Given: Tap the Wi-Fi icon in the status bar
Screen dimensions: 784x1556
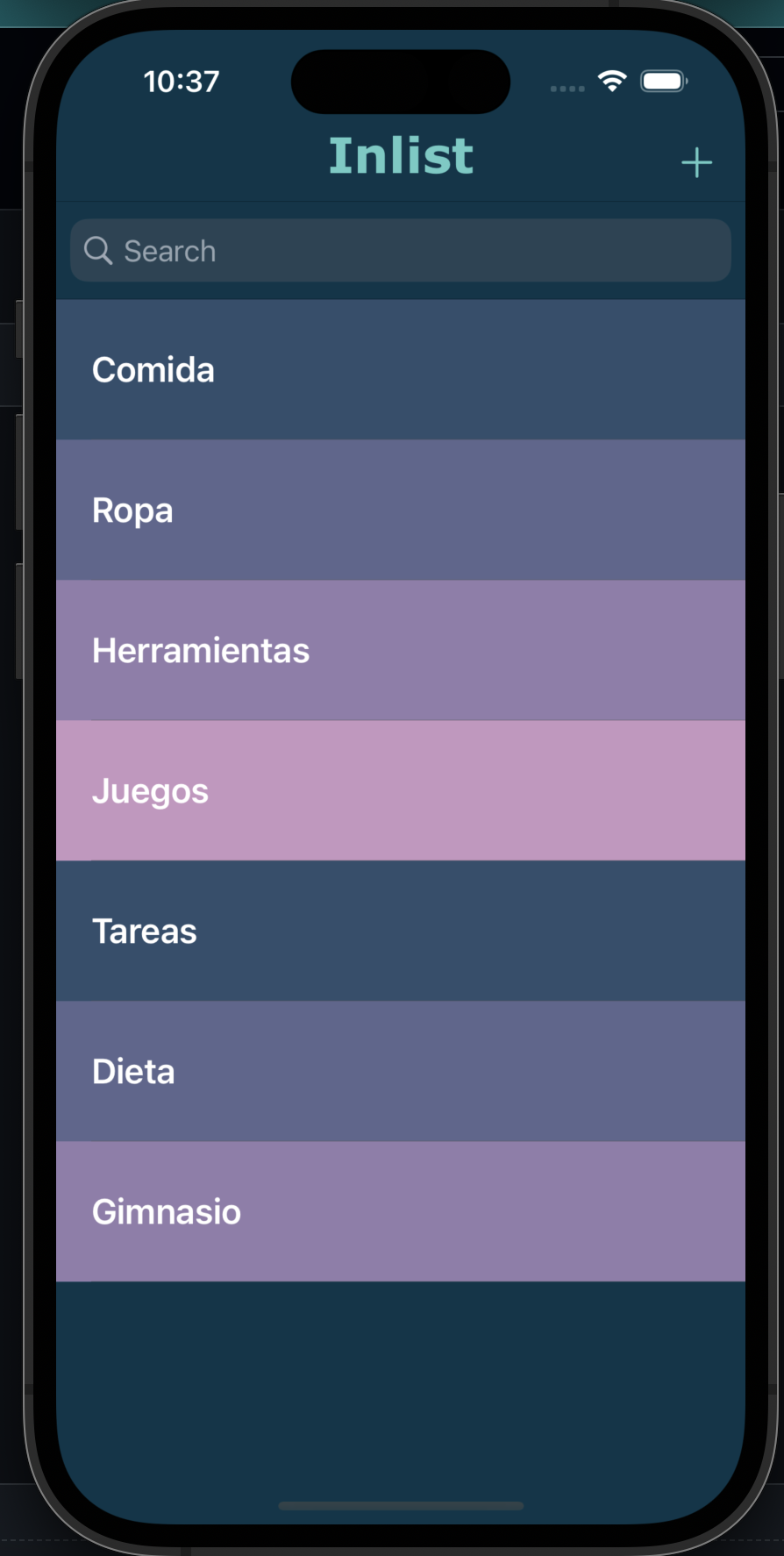Looking at the screenshot, I should point(610,81).
